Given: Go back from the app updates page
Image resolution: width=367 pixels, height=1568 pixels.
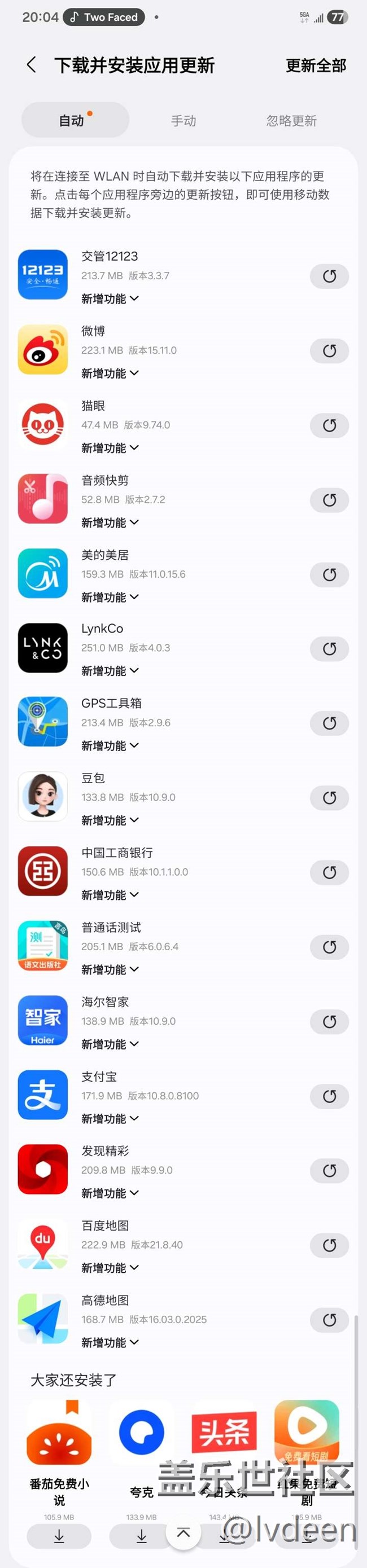Looking at the screenshot, I should click(x=32, y=65).
